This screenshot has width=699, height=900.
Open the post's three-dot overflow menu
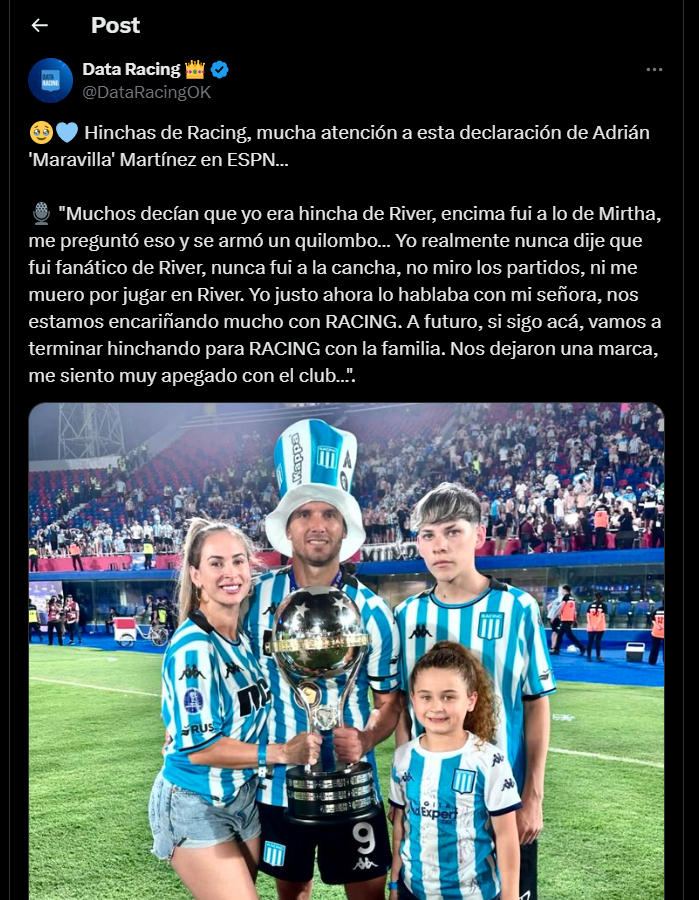654,70
